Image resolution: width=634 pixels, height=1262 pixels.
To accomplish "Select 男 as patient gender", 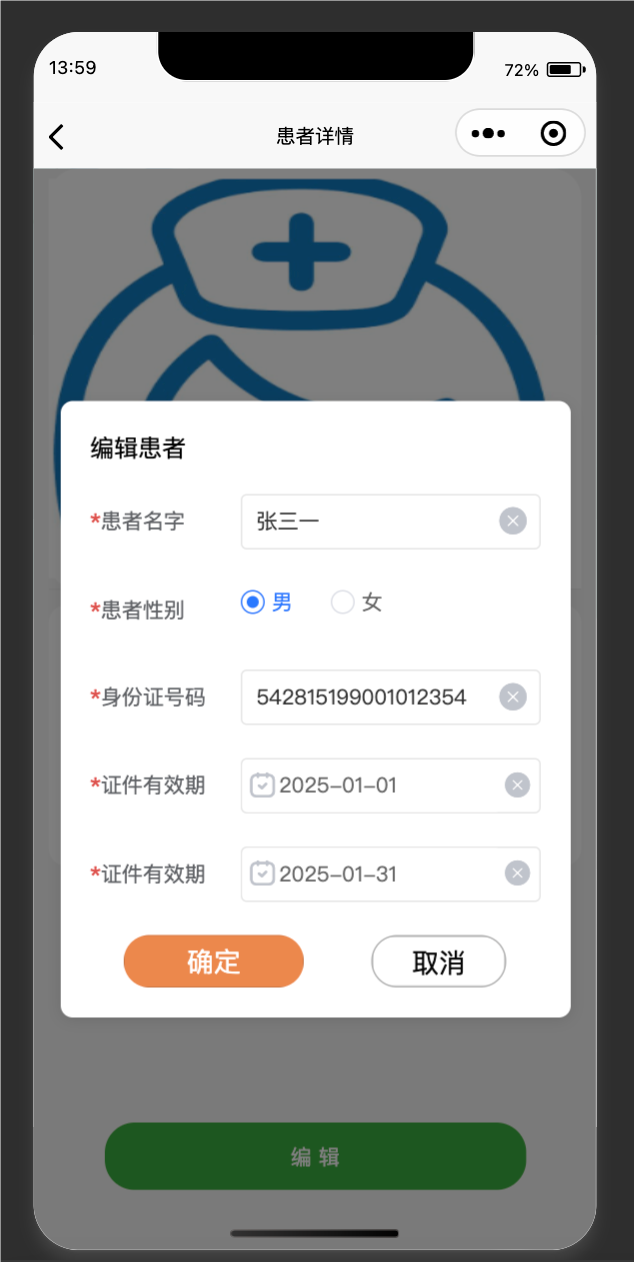I will pos(267,602).
